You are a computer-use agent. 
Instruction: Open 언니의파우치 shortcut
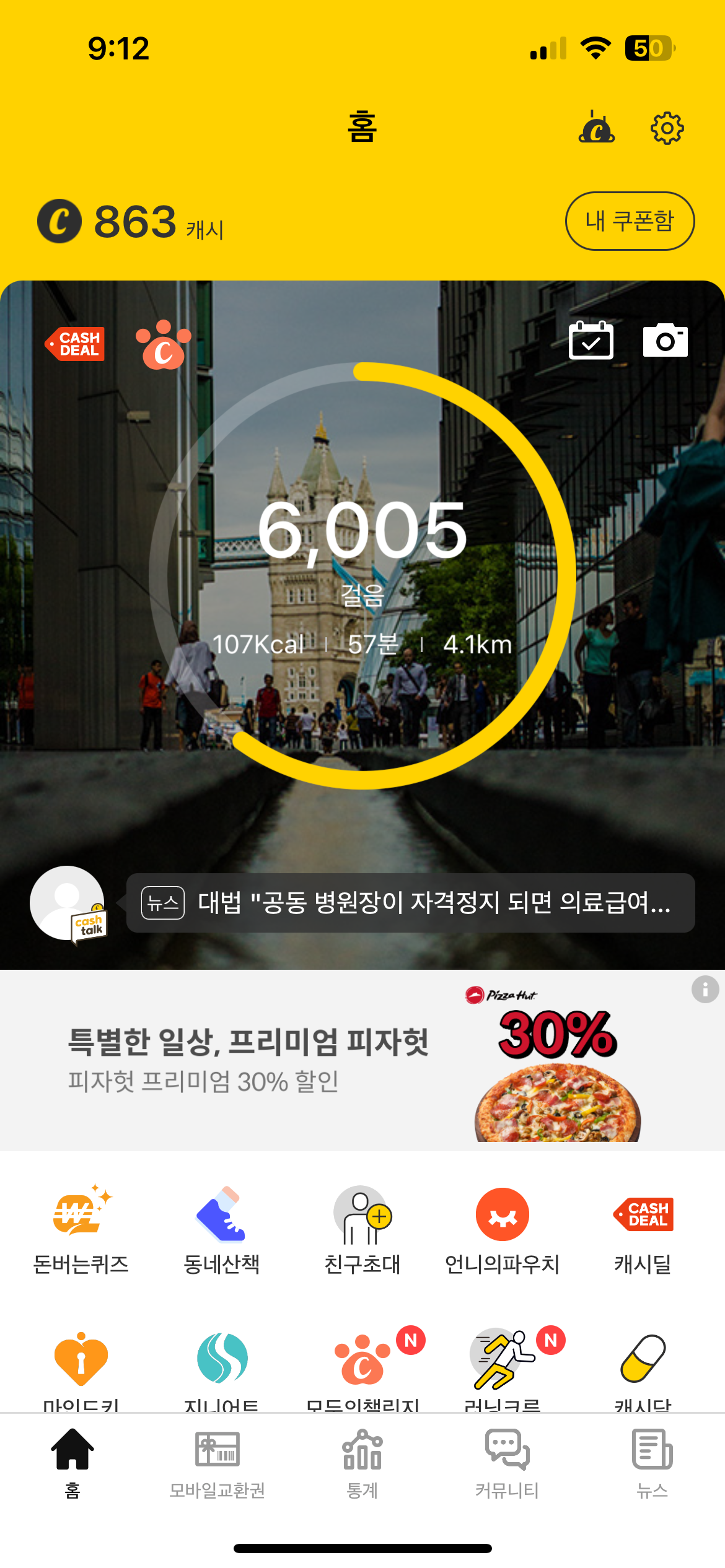point(502,1229)
